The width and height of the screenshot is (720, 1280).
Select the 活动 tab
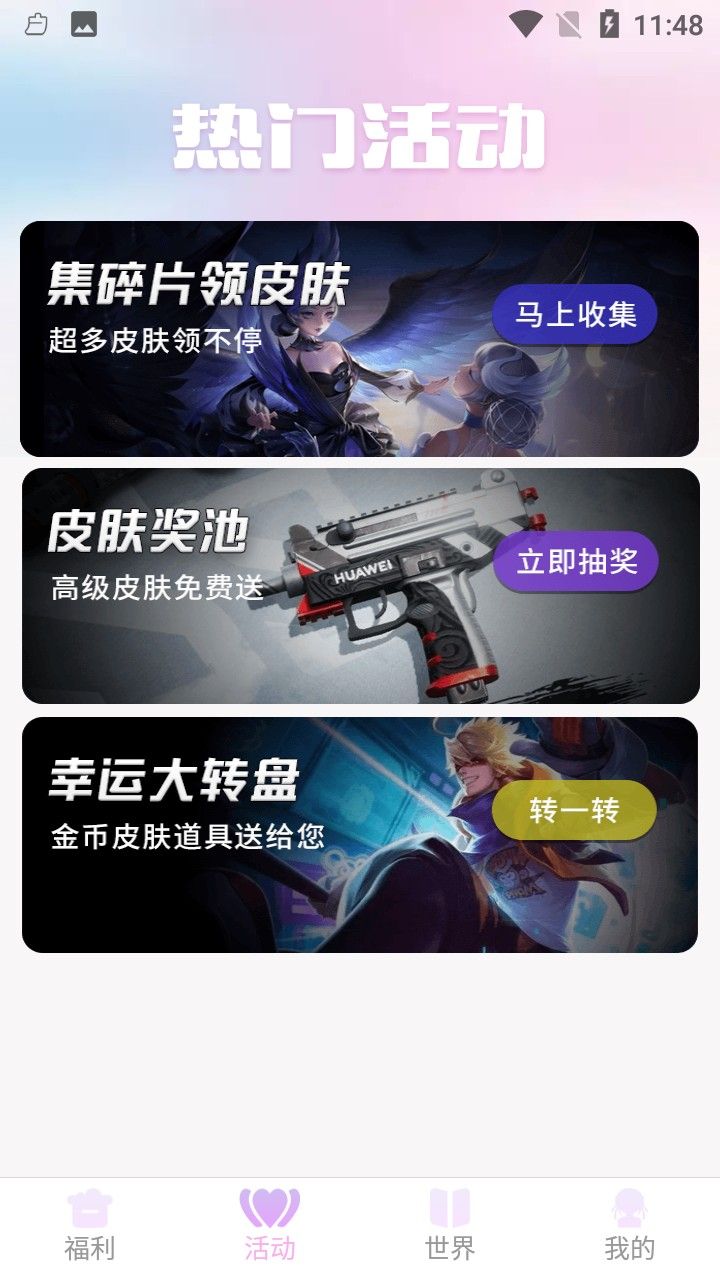tap(270, 1225)
